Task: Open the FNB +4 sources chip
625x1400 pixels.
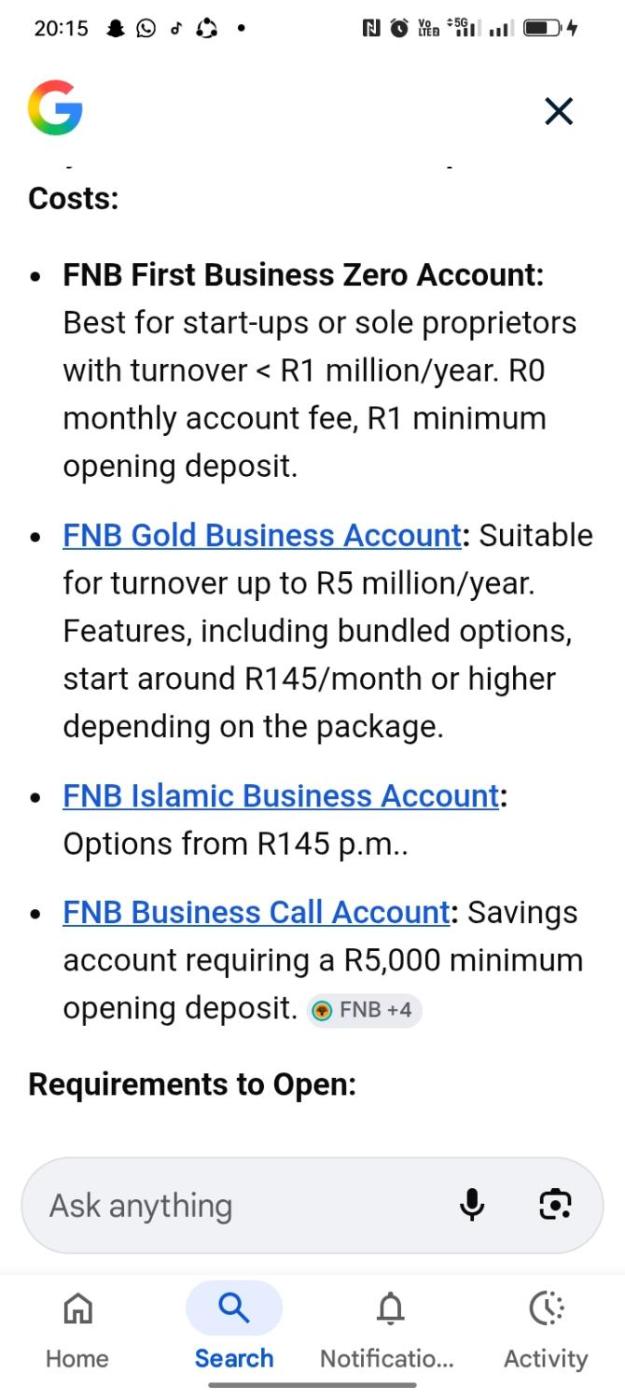Action: click(x=364, y=1010)
